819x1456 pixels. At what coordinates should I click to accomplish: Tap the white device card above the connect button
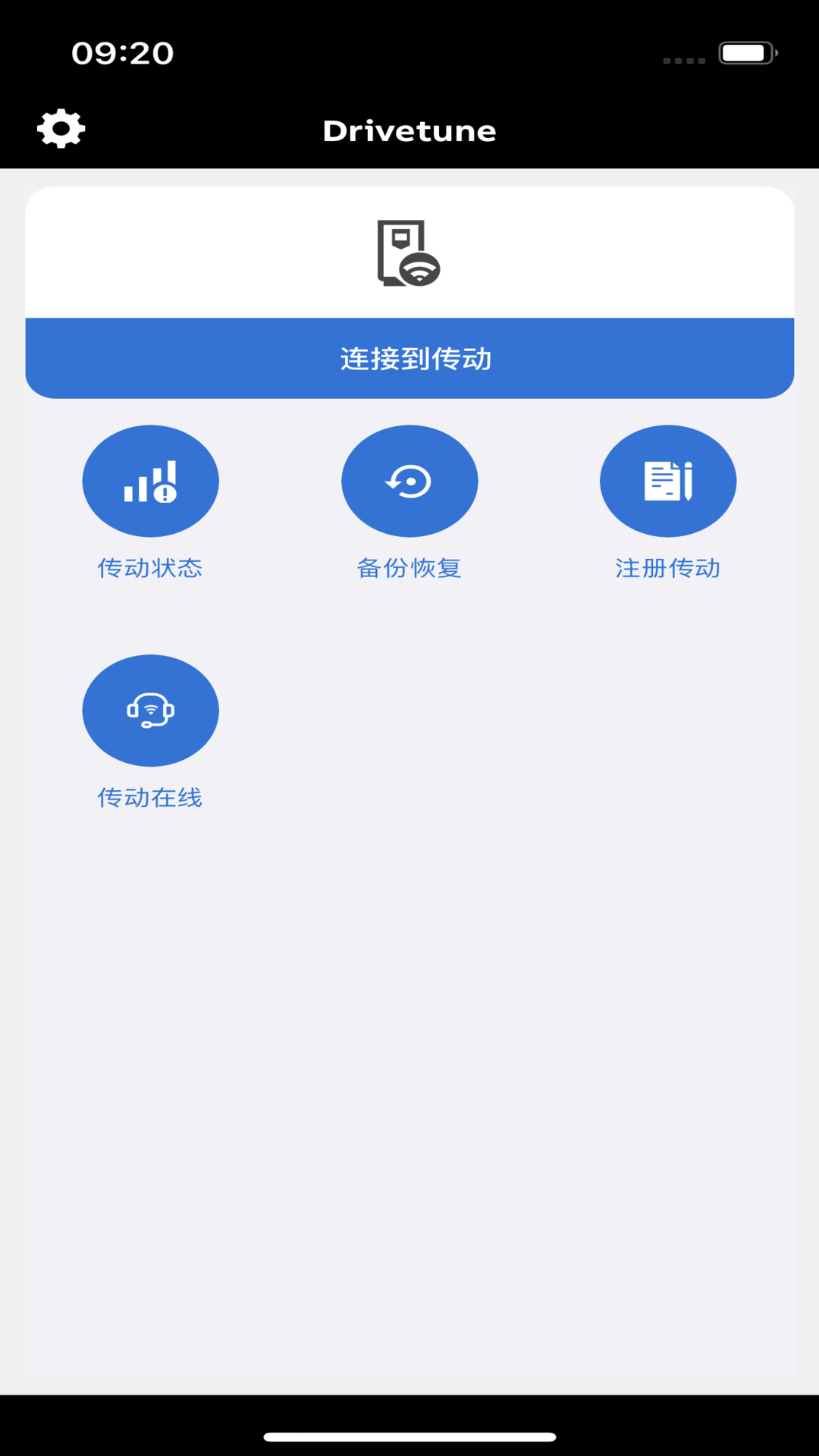(x=409, y=250)
